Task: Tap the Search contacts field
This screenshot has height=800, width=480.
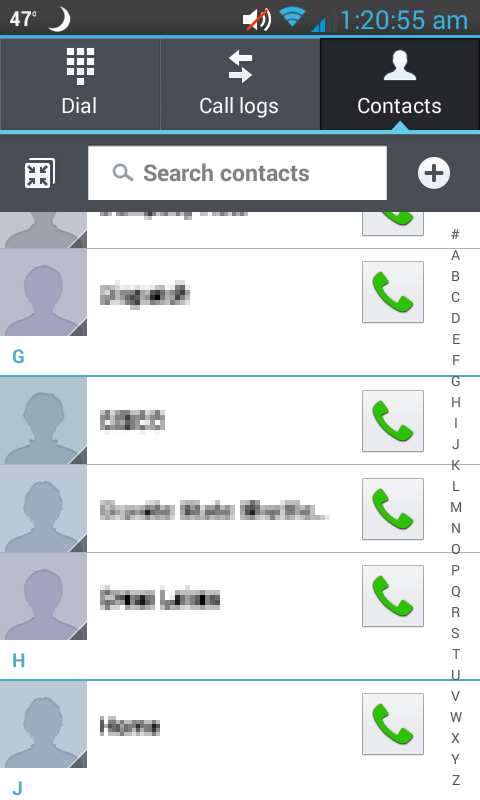Action: (237, 173)
